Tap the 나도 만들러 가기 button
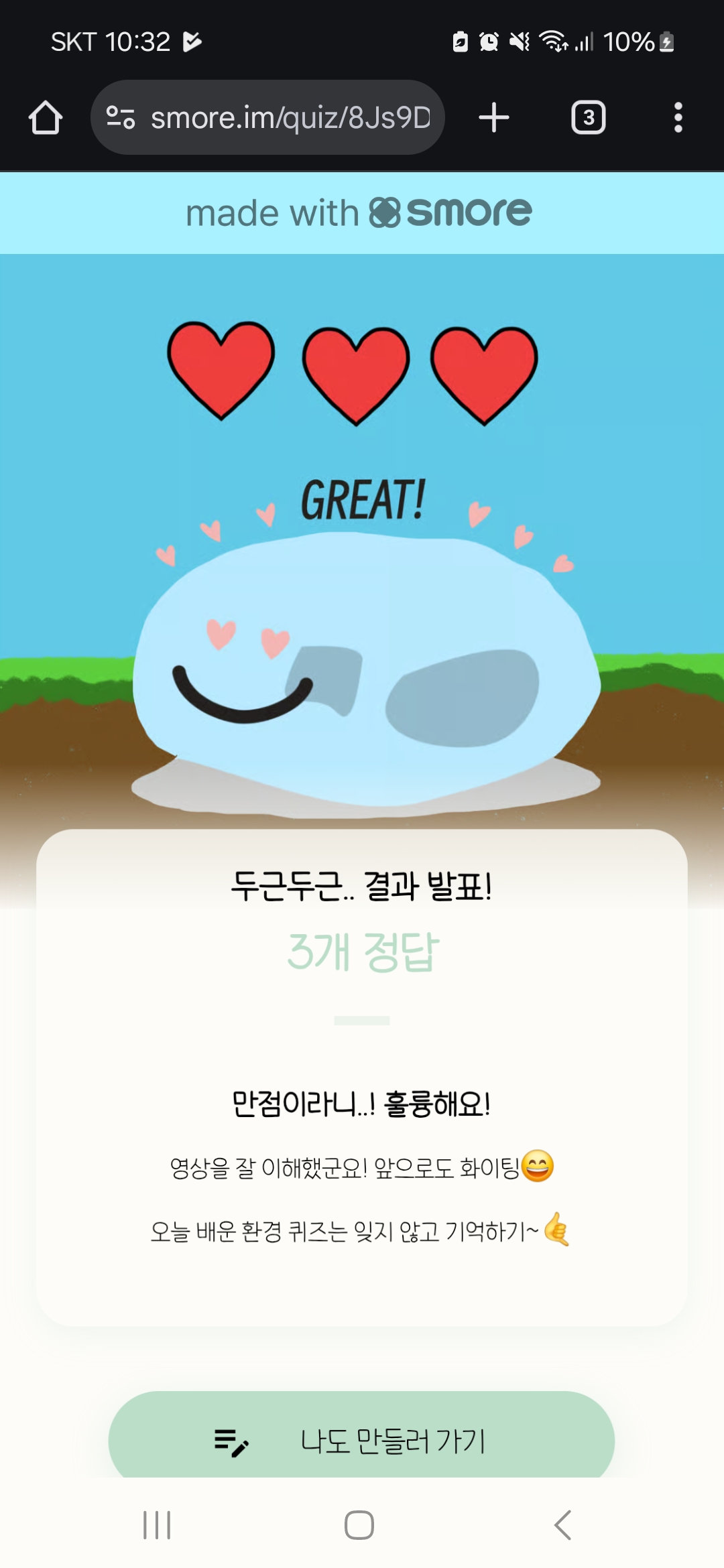The height and width of the screenshot is (1568, 724). pos(361,1439)
